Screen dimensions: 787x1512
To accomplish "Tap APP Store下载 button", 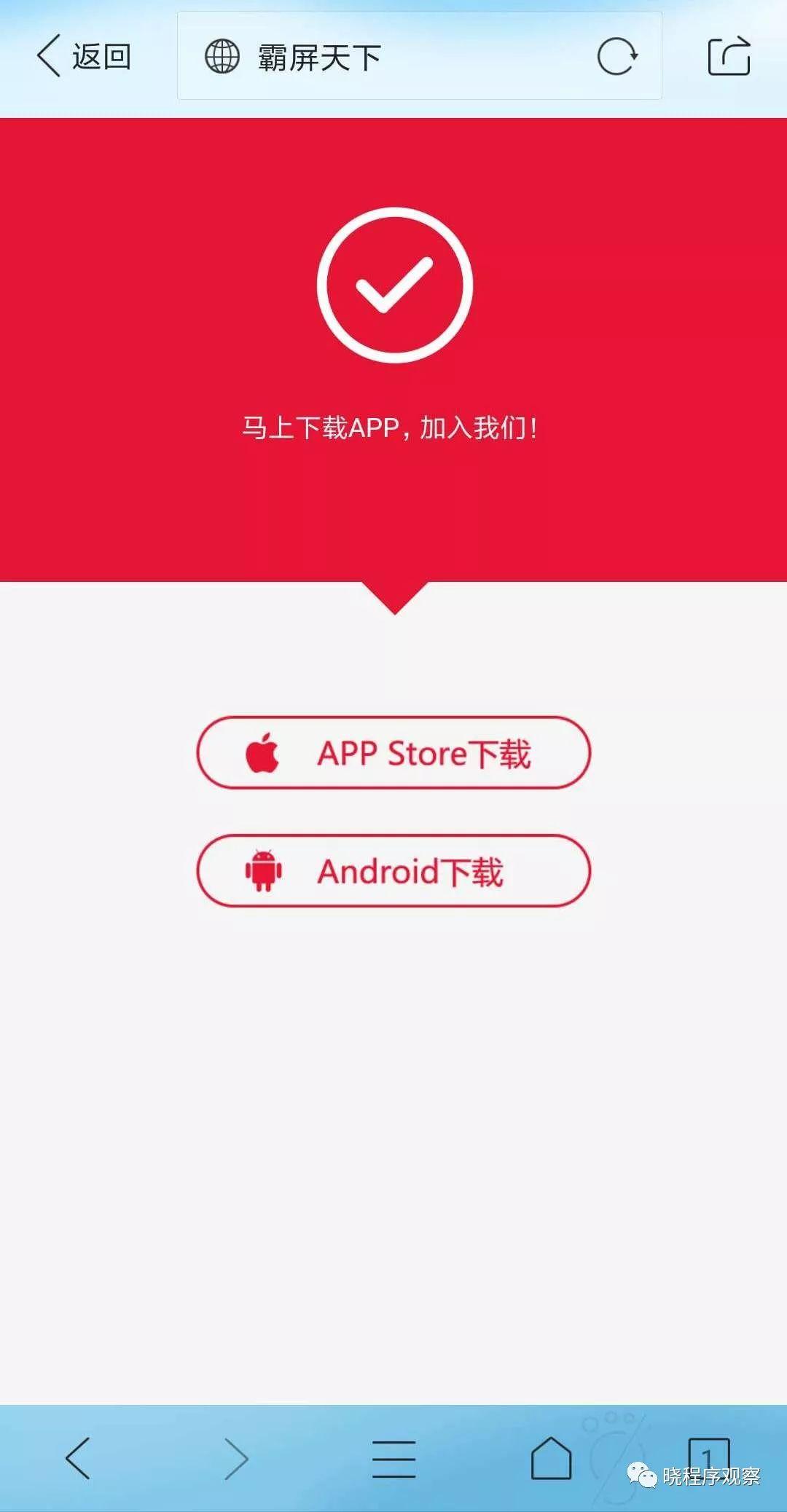I will click(x=393, y=752).
